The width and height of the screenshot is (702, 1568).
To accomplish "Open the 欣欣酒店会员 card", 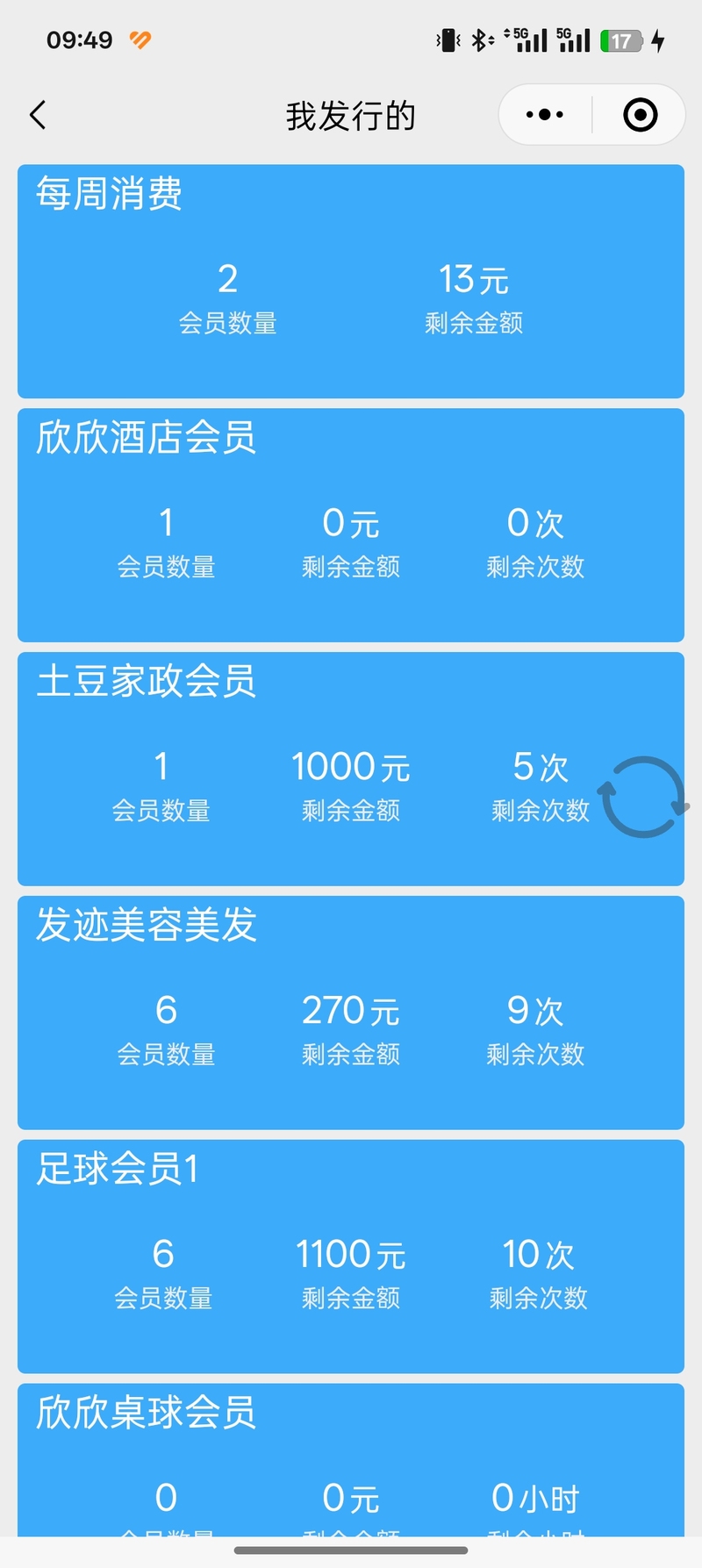I will [x=351, y=525].
